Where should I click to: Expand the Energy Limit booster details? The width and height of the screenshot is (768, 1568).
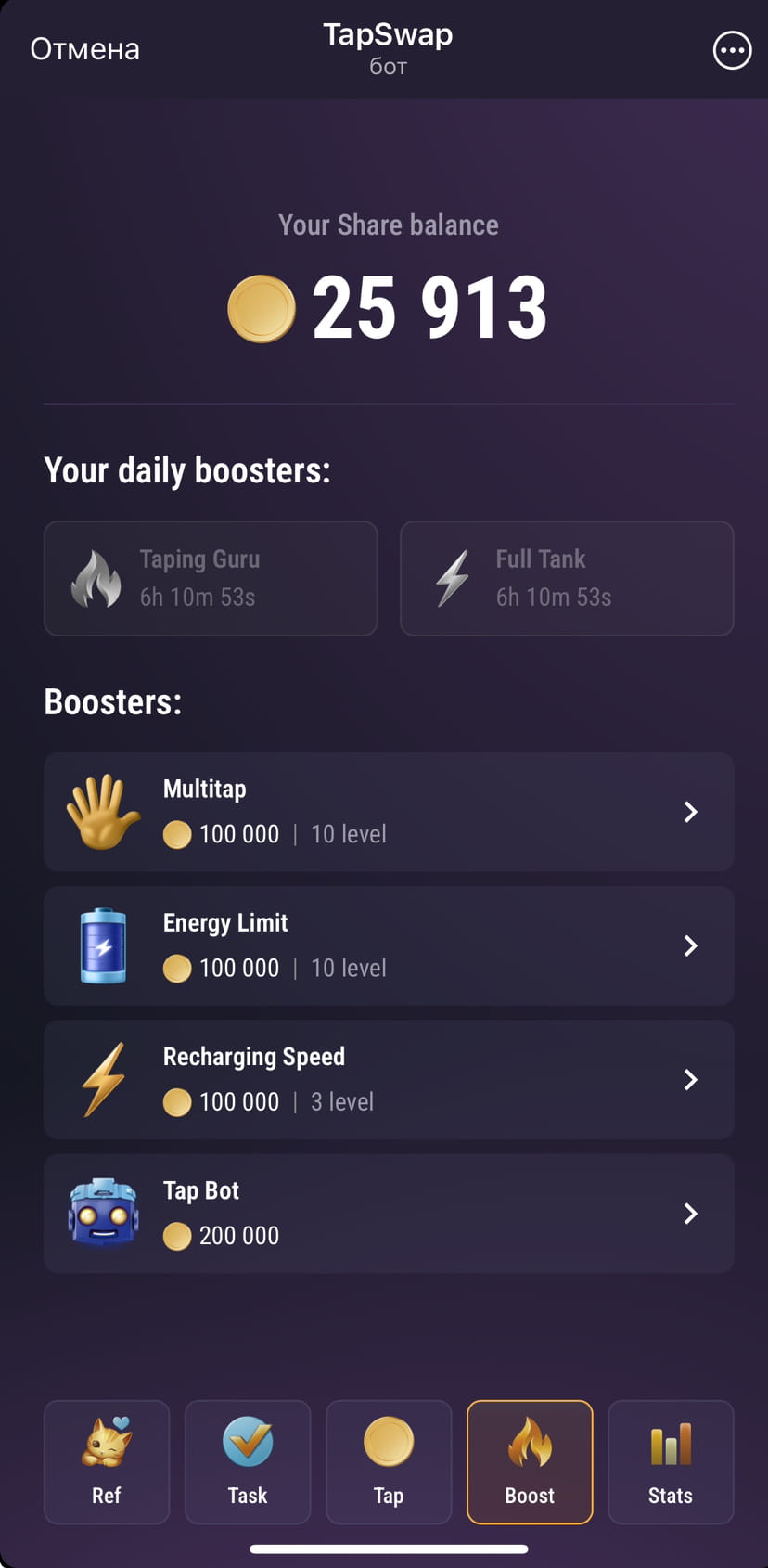690,945
